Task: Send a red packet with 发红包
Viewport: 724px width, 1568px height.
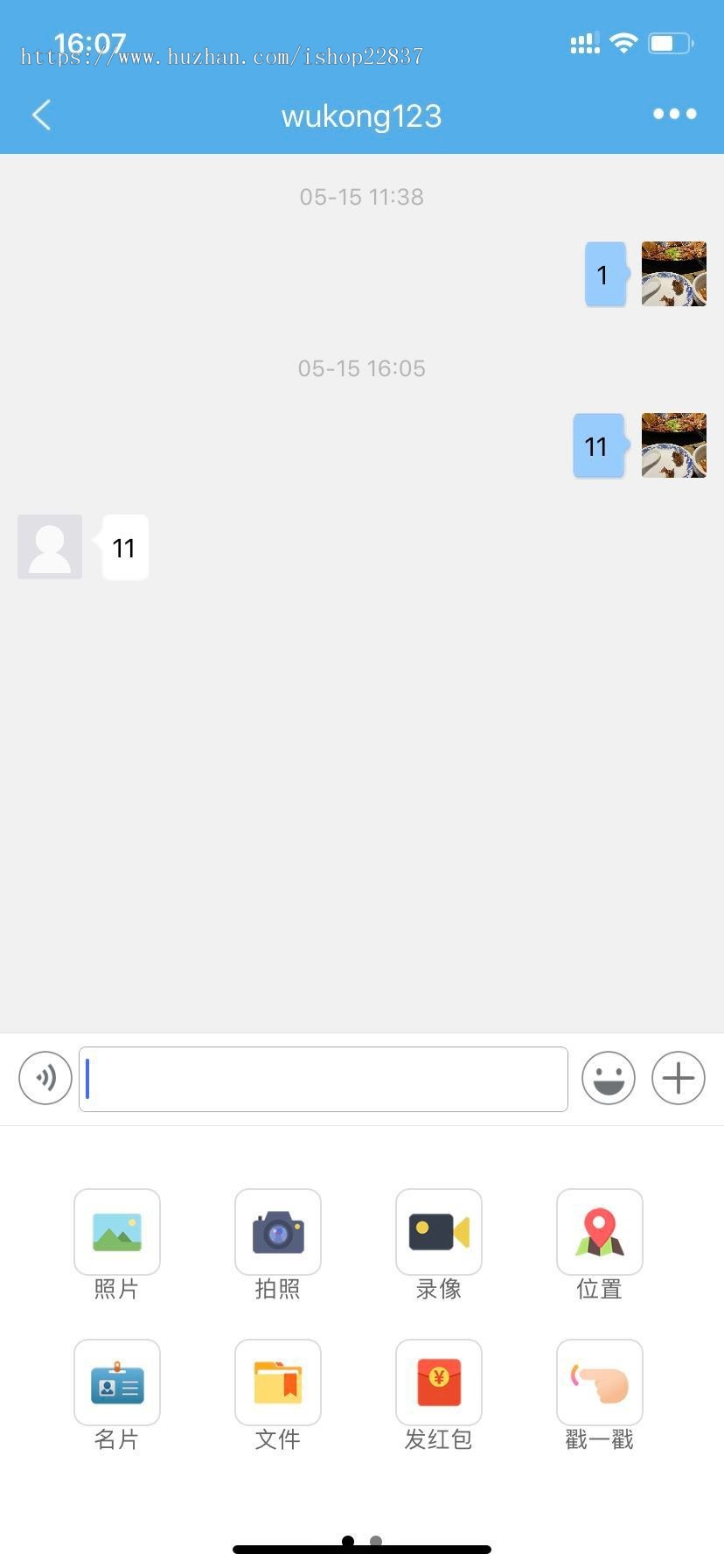Action: pyautogui.click(x=439, y=1382)
